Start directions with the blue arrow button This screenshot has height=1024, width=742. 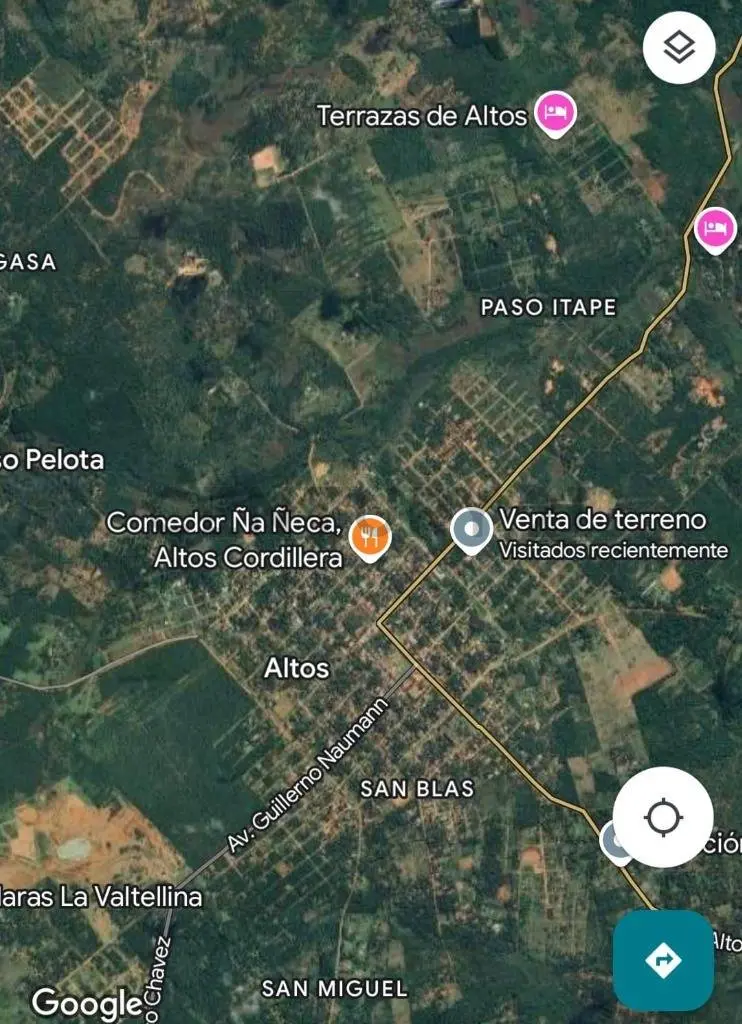[x=663, y=960]
